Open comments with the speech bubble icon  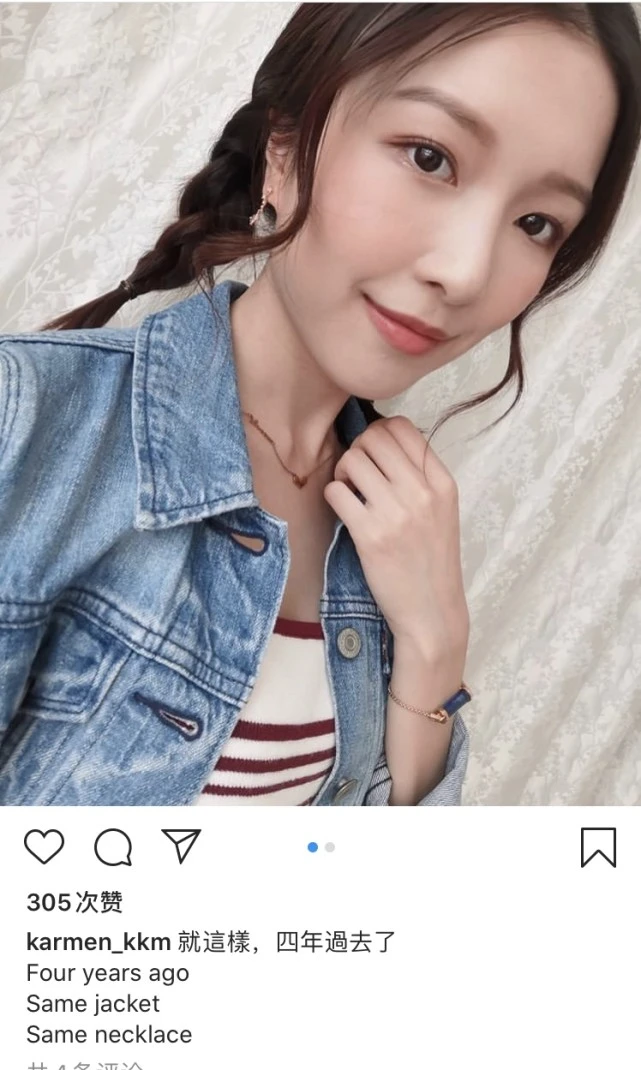pos(113,848)
